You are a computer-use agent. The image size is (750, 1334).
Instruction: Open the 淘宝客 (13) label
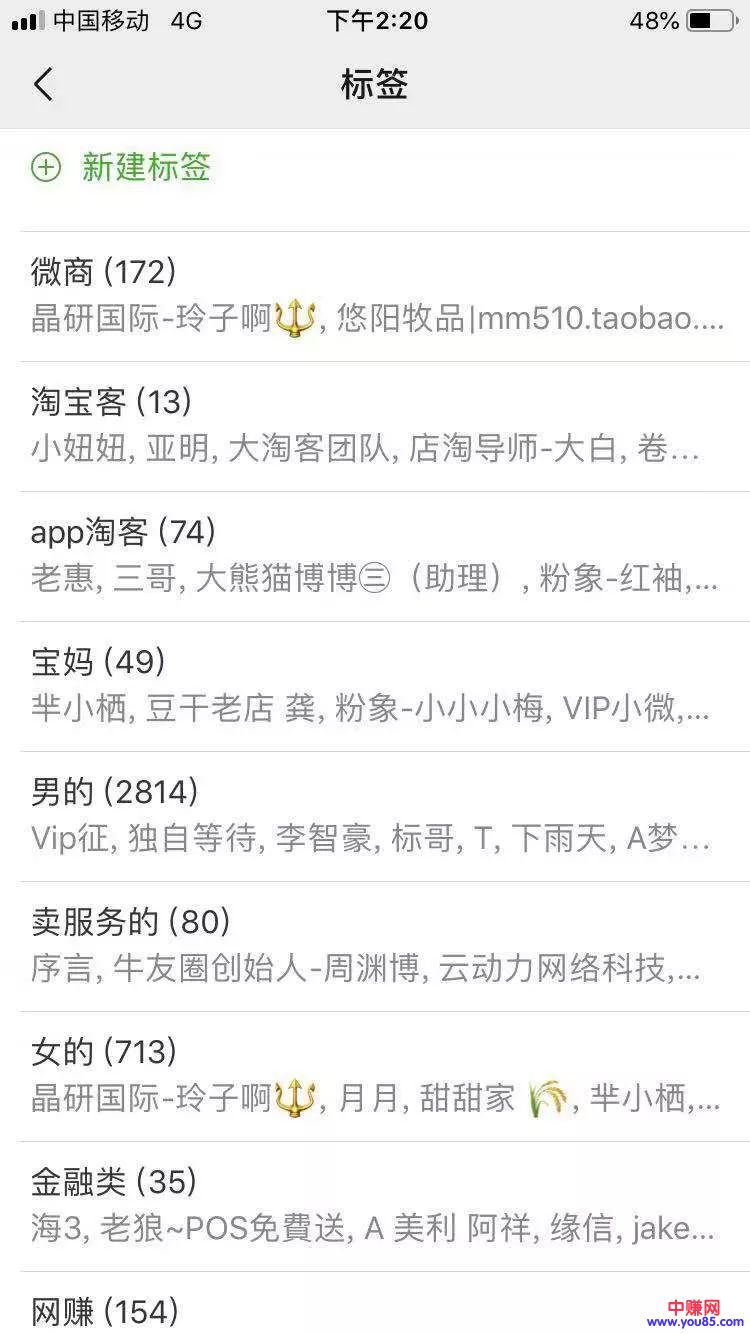[x=375, y=426]
